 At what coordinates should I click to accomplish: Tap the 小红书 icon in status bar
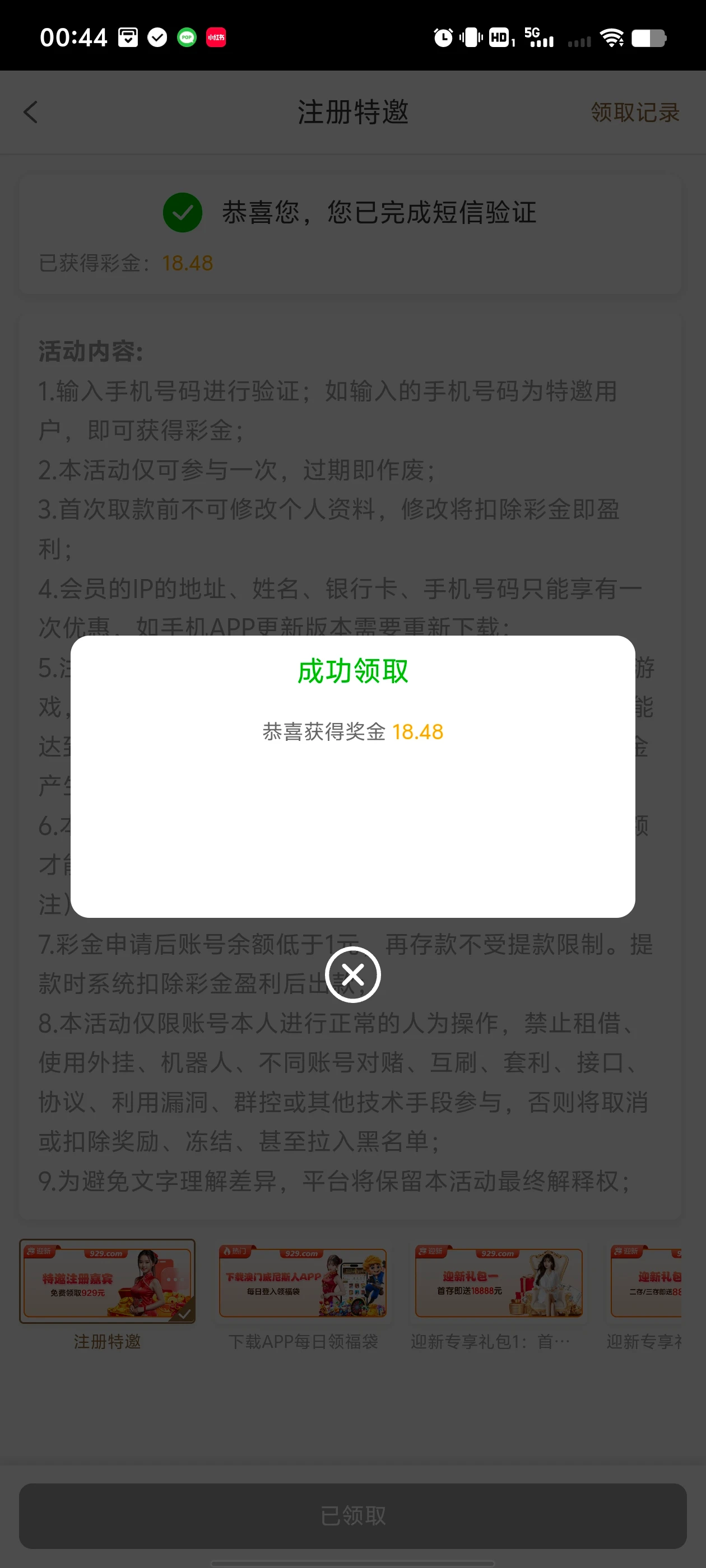[216, 37]
